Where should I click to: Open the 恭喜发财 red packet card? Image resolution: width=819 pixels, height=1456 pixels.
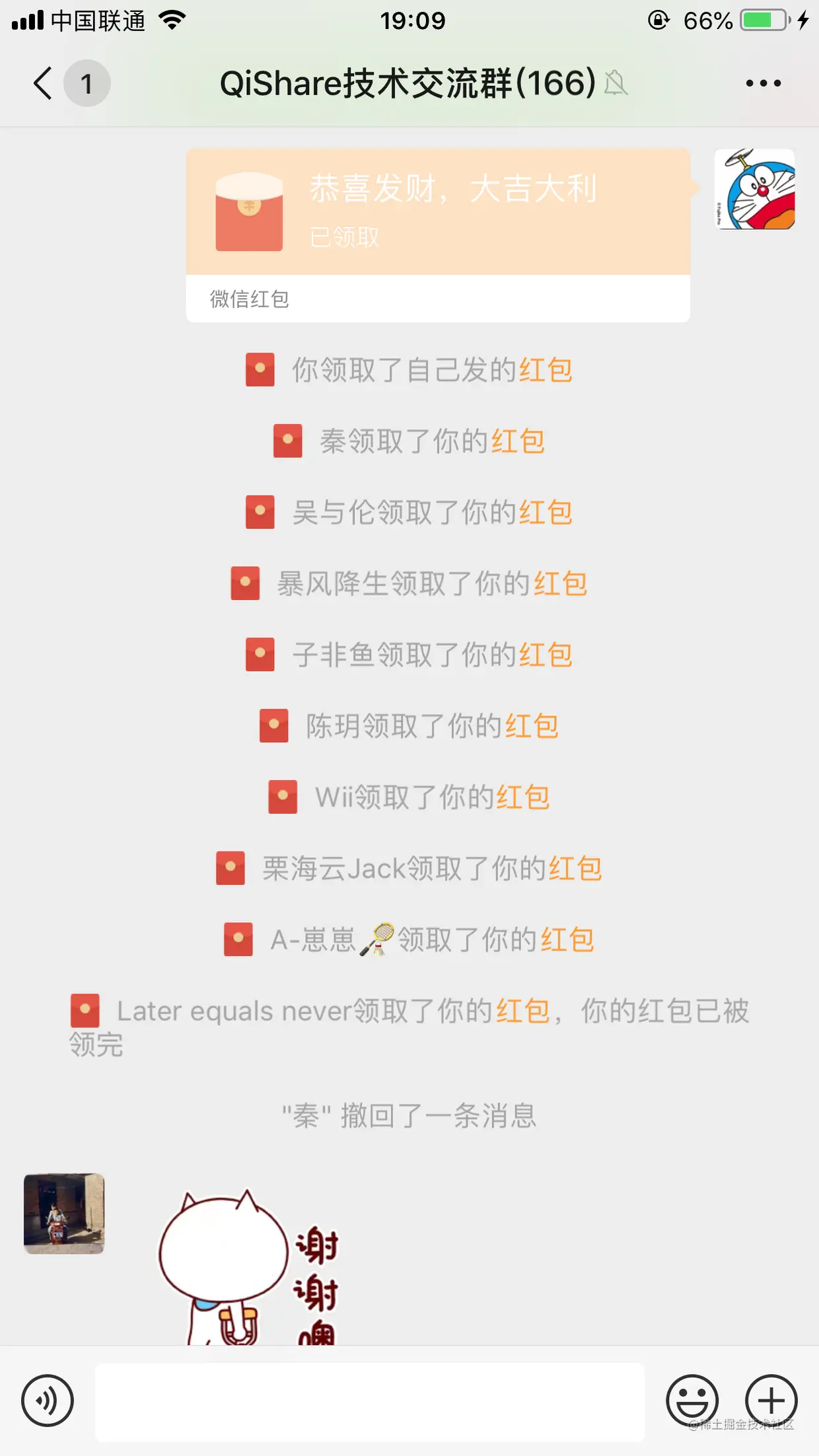pos(437,212)
